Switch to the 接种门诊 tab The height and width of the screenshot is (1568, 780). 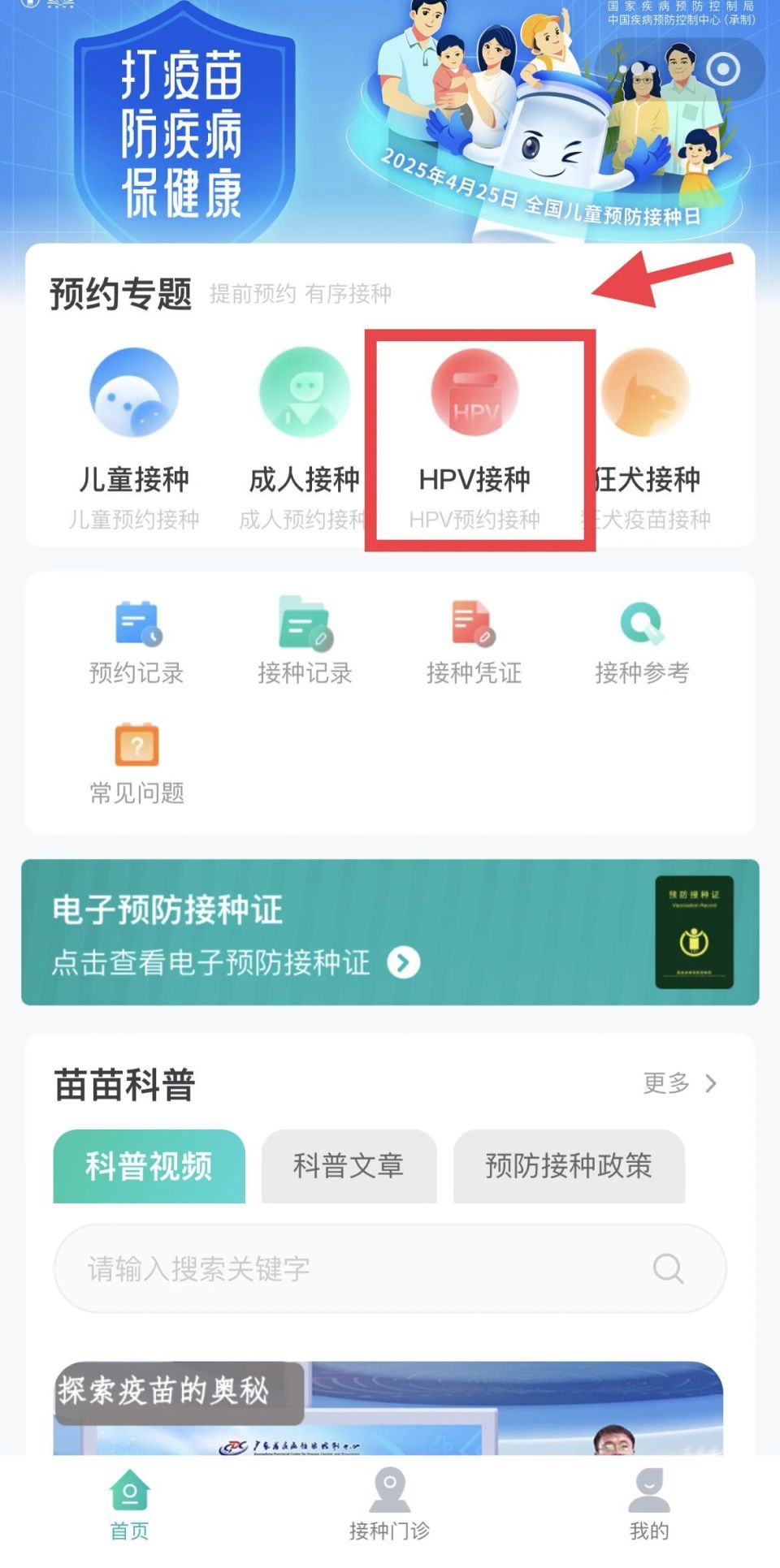pos(389,1505)
